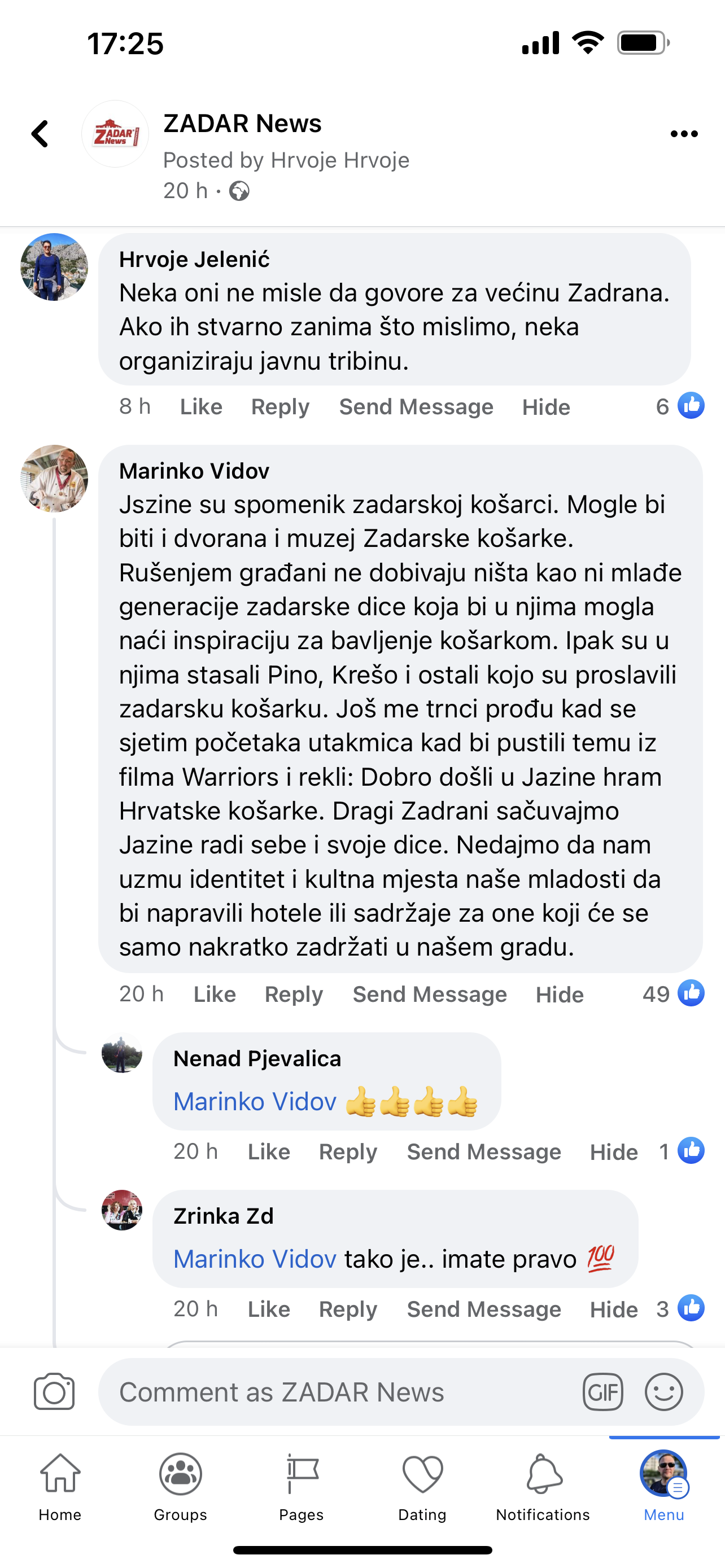The height and width of the screenshot is (1568, 725).
Task: Open the GIF picker
Action: click(602, 1392)
